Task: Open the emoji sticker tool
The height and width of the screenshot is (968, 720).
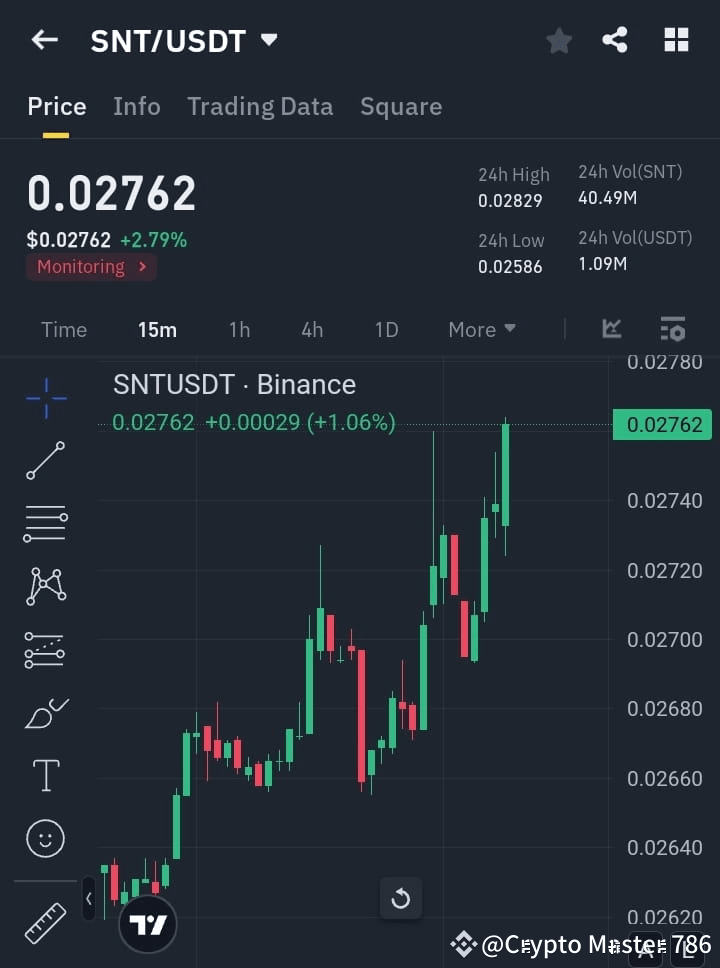Action: [x=45, y=838]
